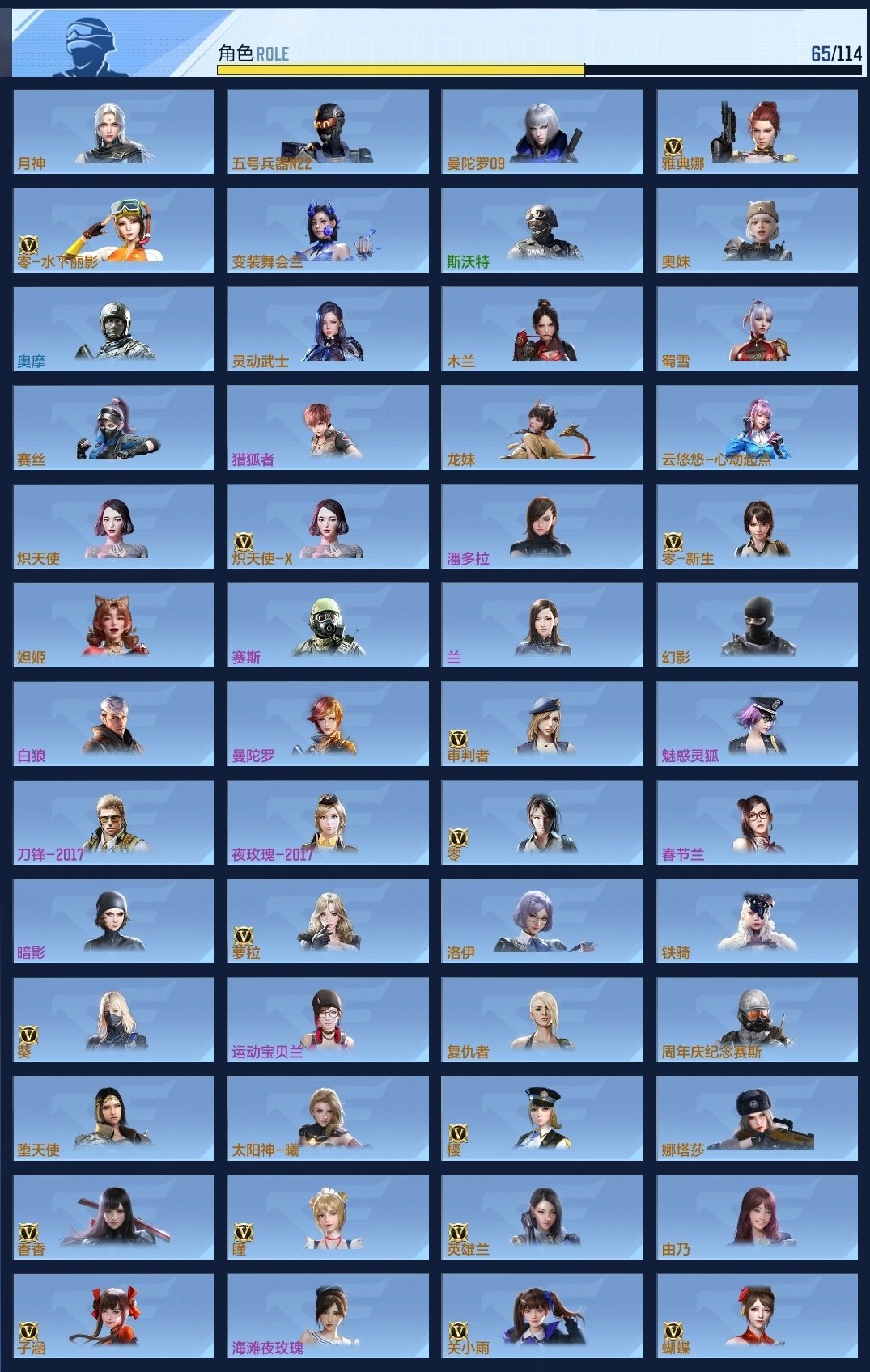Open the 妲姬 character card
Image resolution: width=870 pixels, height=1372 pixels.
click(113, 625)
